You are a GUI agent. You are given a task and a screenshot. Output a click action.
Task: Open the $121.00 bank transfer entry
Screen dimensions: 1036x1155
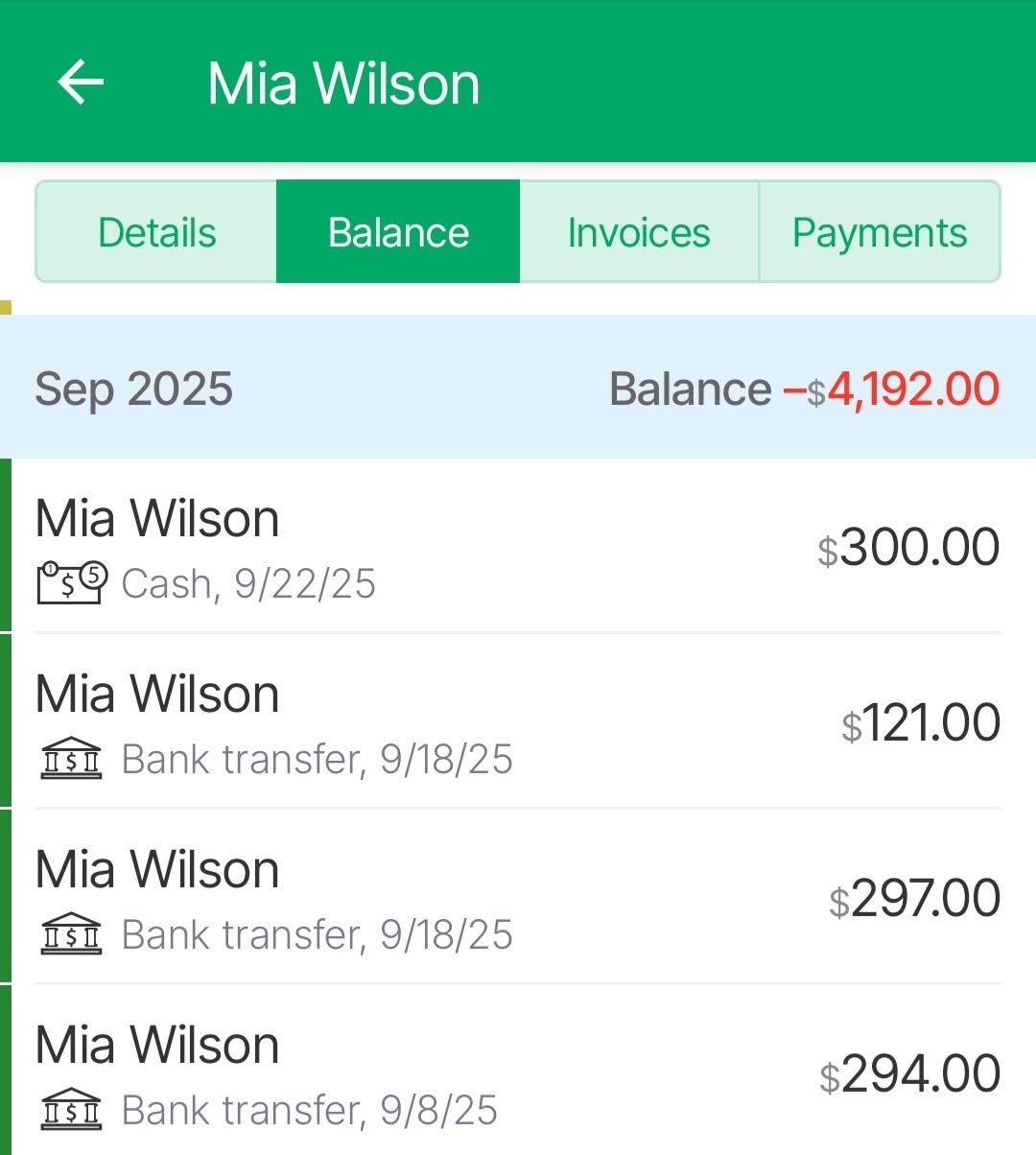[x=518, y=722]
